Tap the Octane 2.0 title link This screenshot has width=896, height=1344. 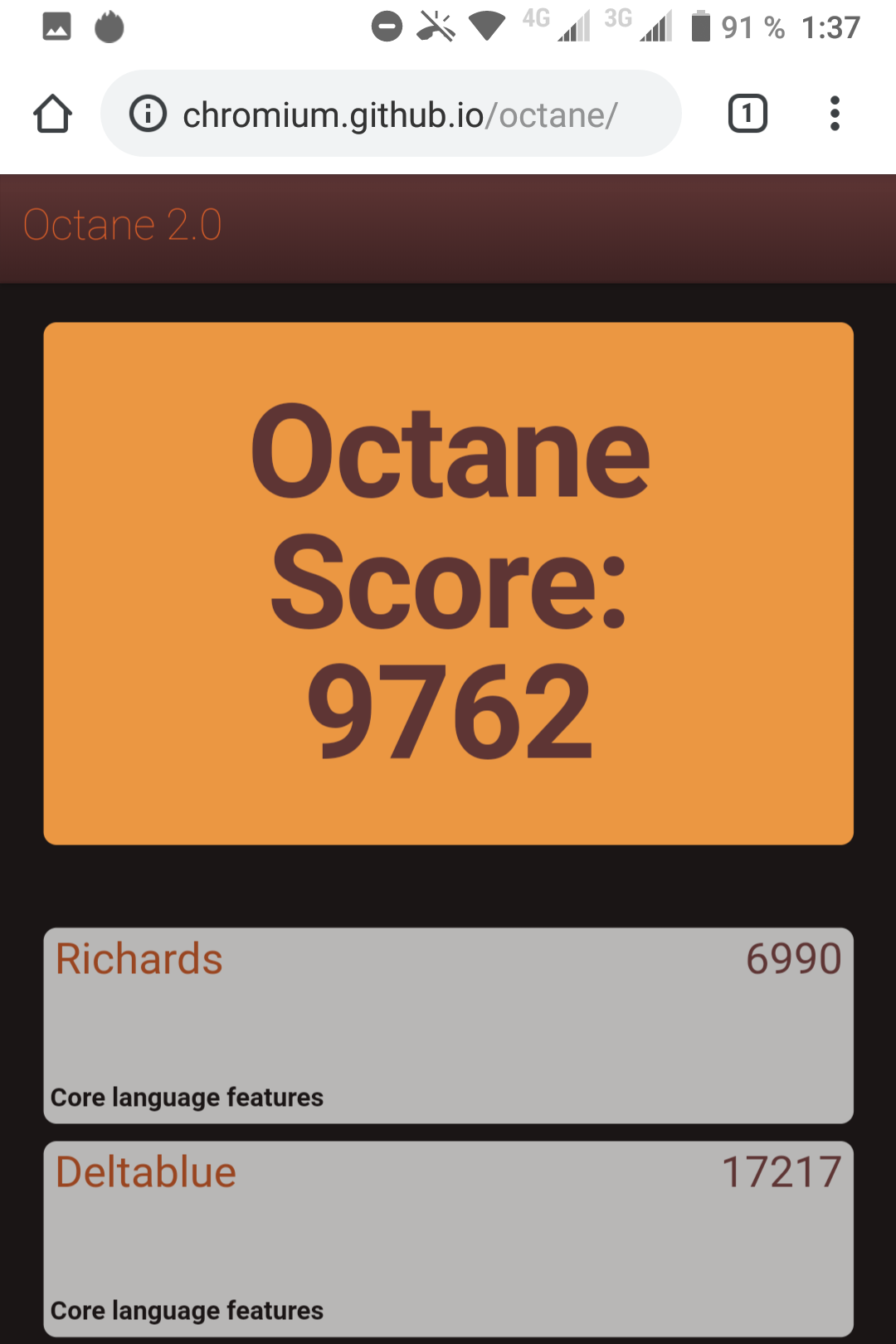pos(123,225)
